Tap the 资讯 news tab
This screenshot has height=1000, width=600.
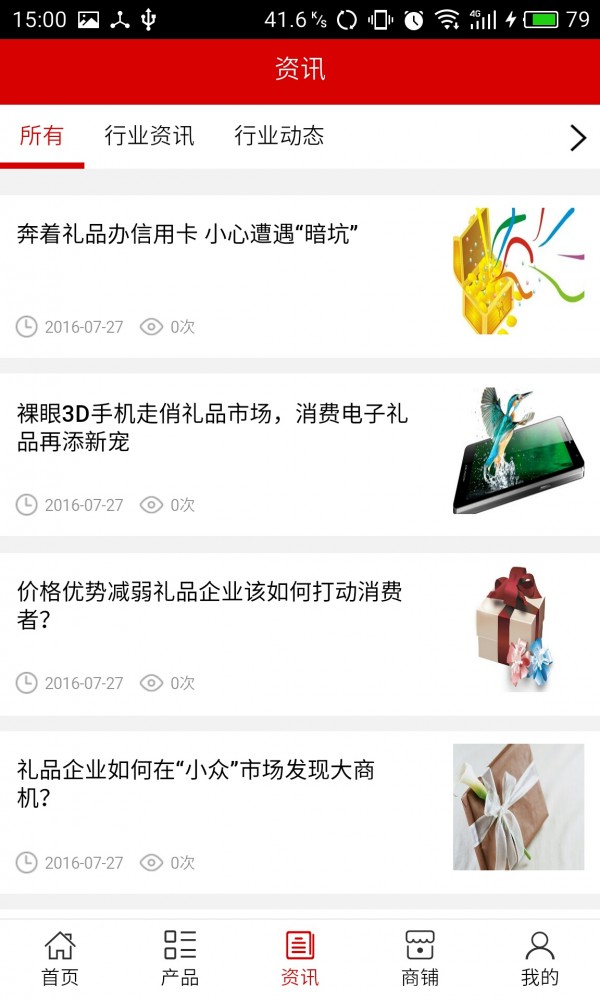(300, 958)
